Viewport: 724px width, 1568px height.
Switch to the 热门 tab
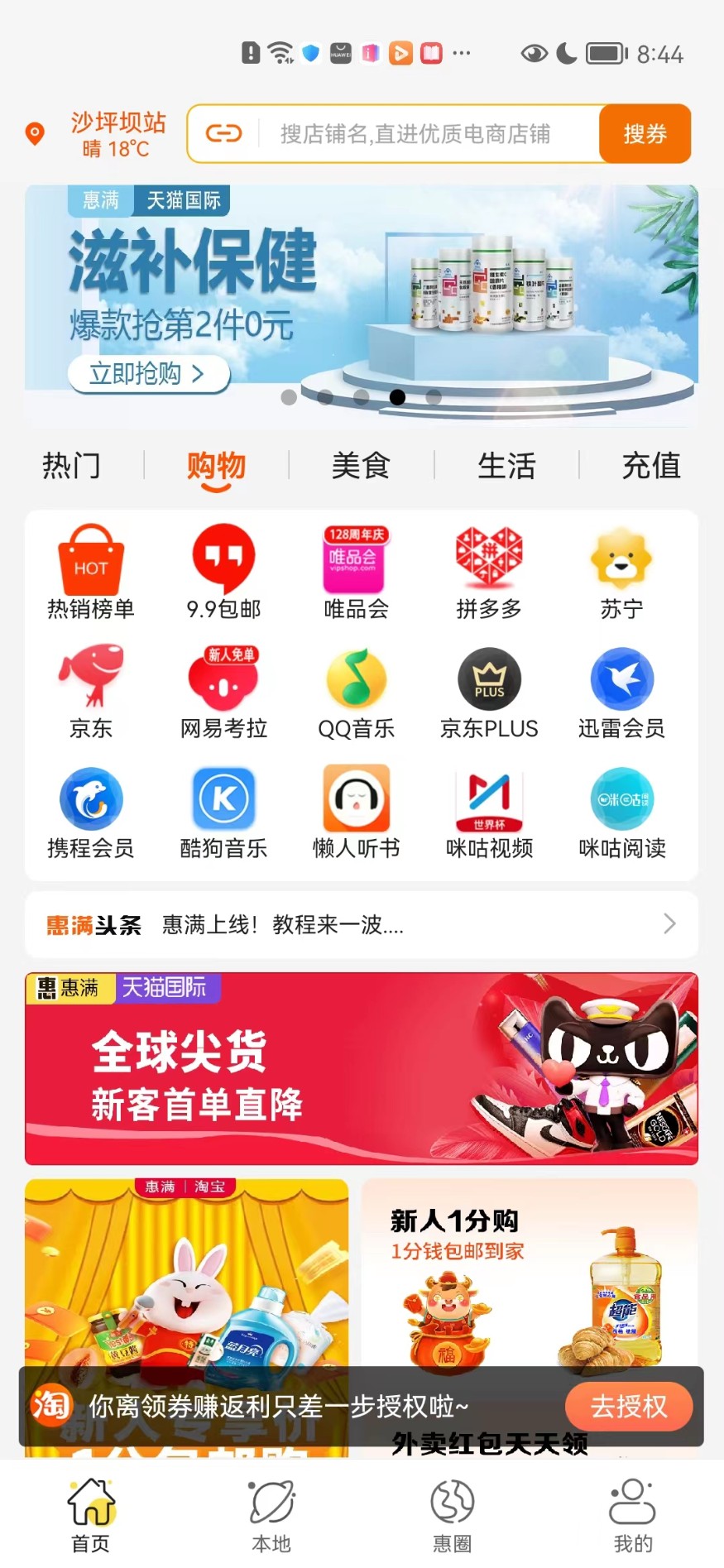click(x=71, y=466)
